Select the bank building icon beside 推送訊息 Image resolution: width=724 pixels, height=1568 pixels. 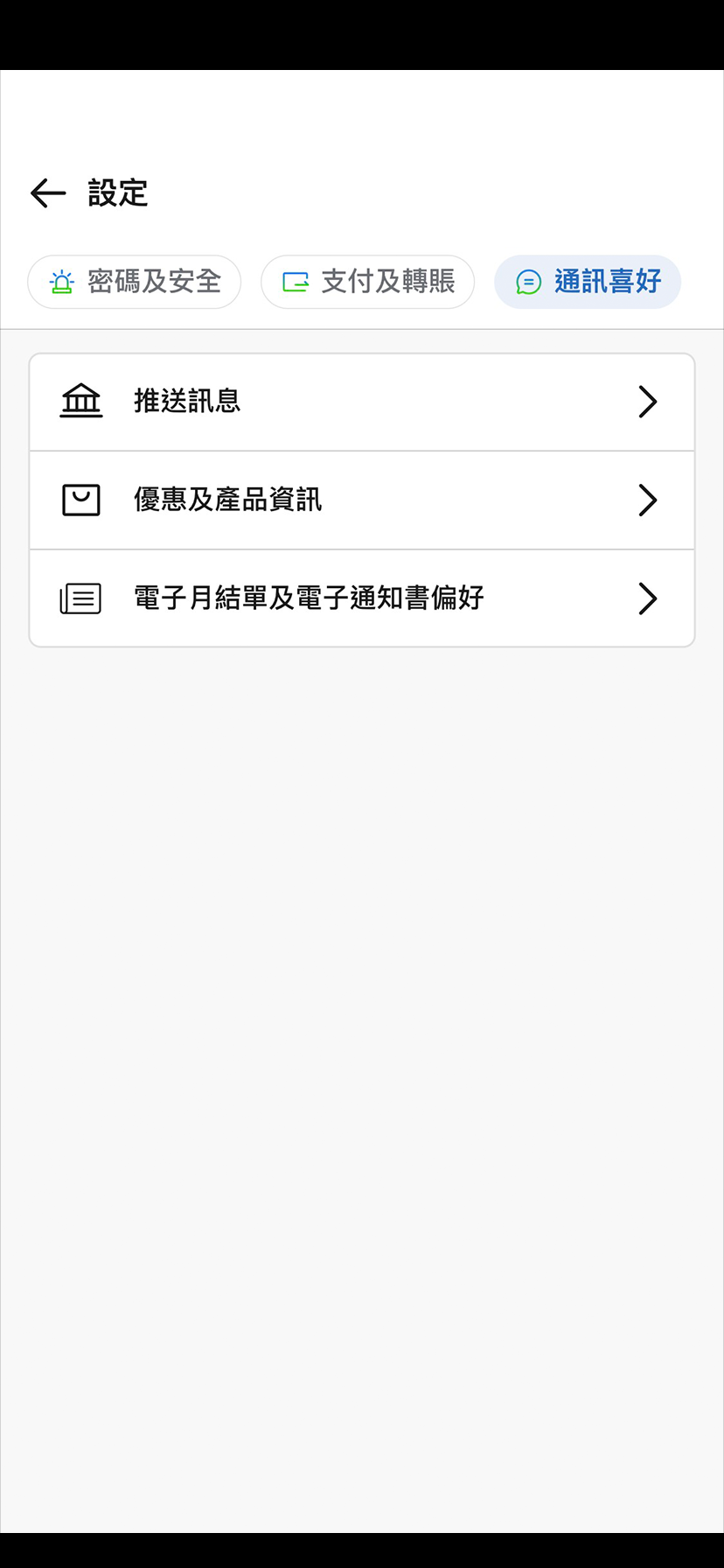click(x=80, y=401)
